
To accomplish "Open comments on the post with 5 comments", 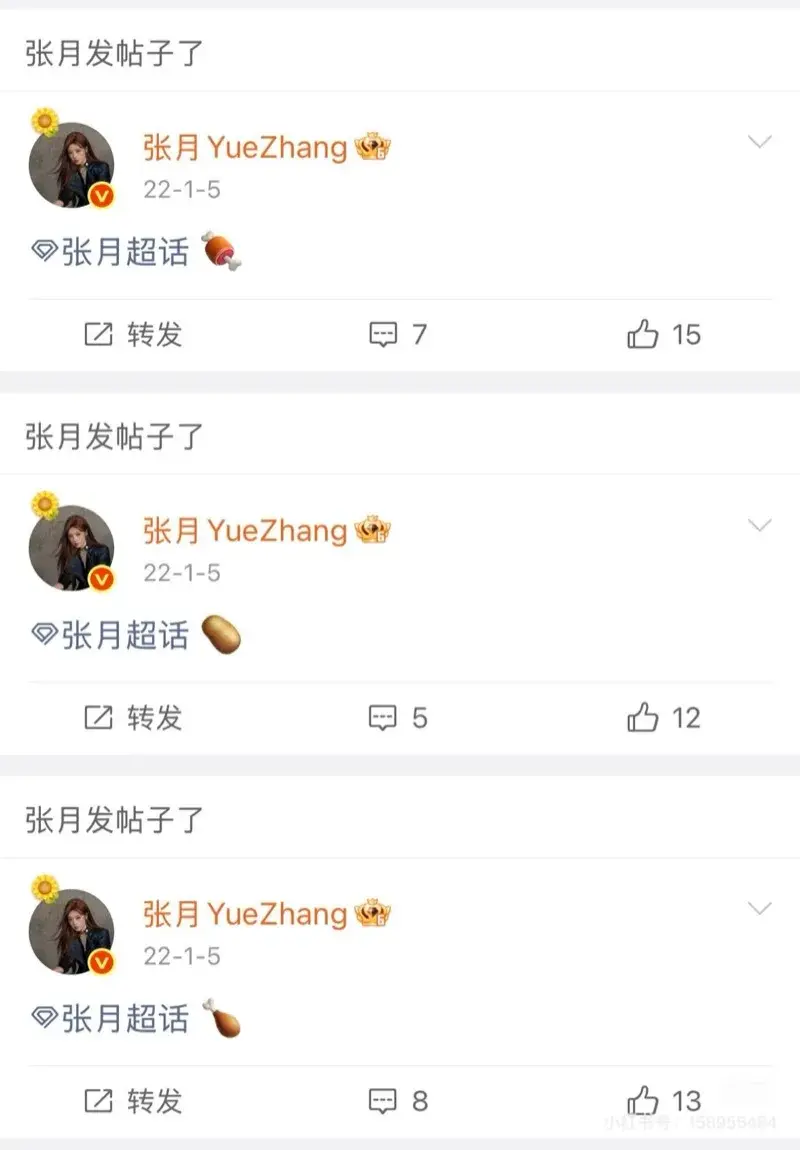I will 397,717.
